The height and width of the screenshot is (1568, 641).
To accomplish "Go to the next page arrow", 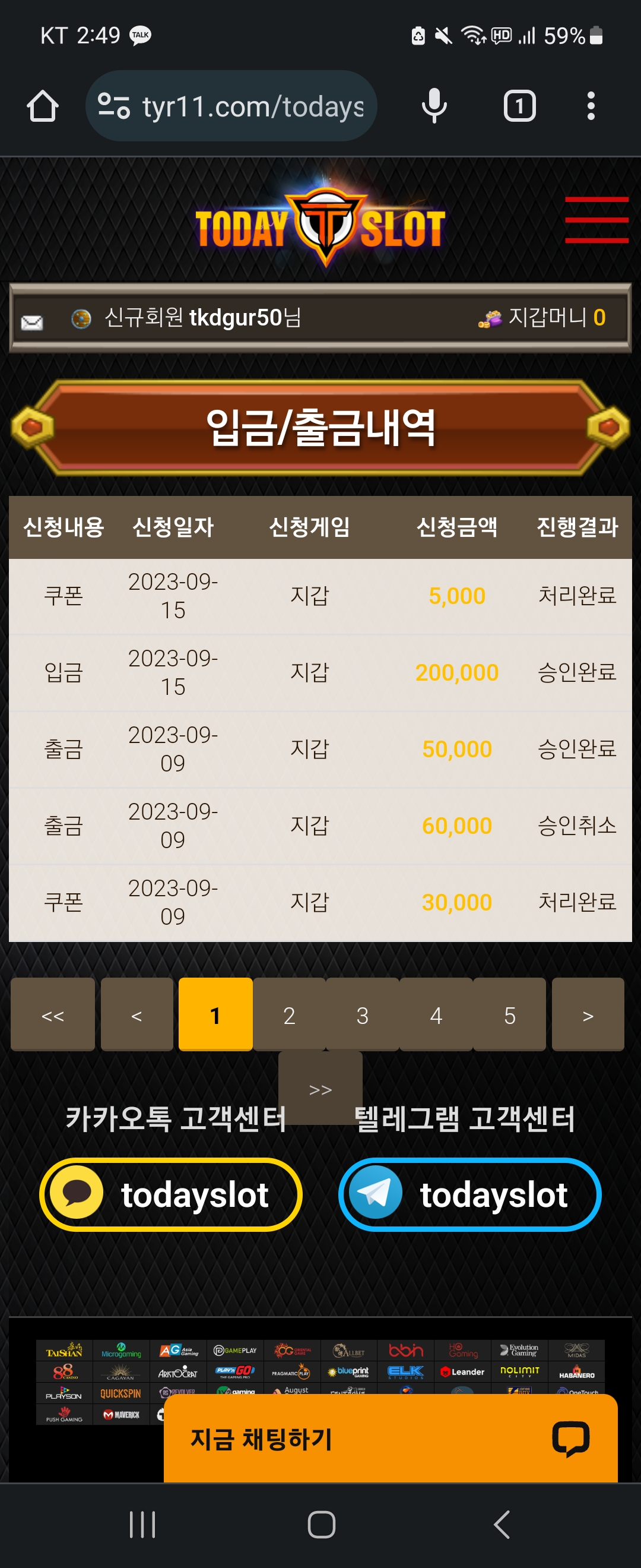I will tap(588, 1014).
